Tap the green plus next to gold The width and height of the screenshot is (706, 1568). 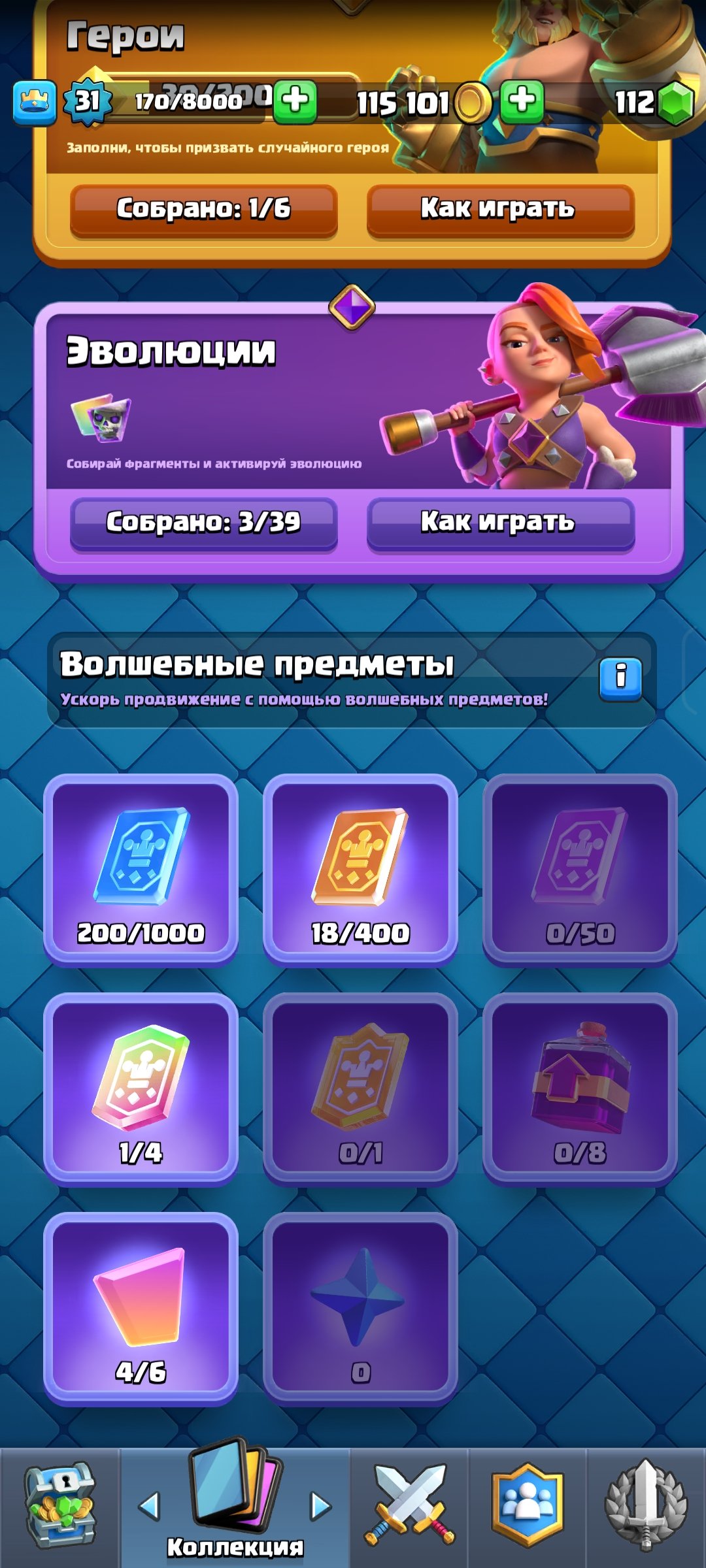522,103
